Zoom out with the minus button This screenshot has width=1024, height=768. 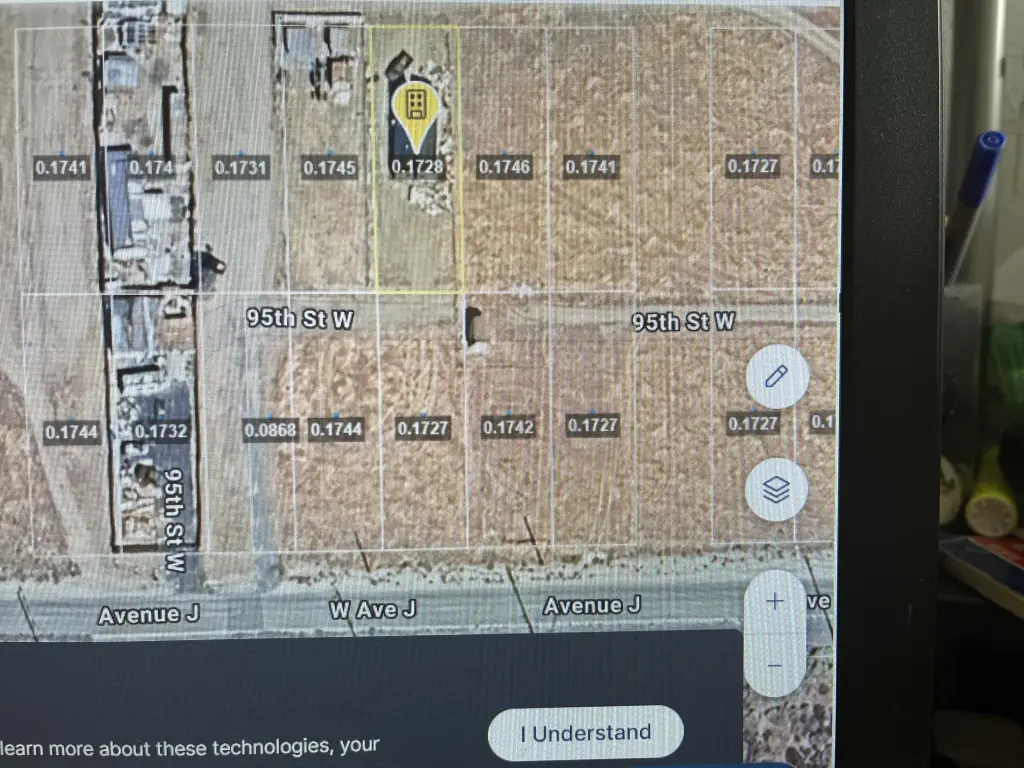(x=775, y=665)
